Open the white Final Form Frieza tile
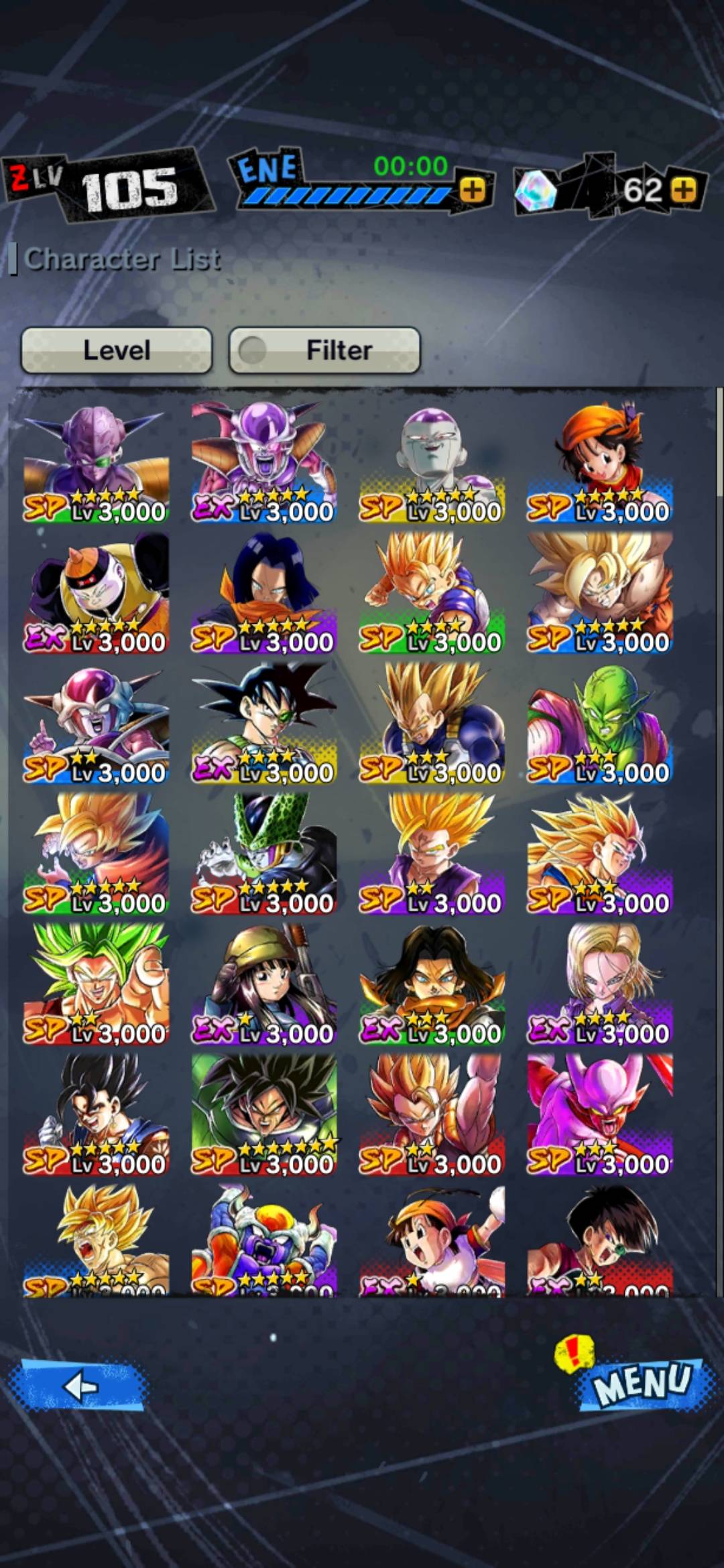The height and width of the screenshot is (1568, 724). tap(432, 462)
